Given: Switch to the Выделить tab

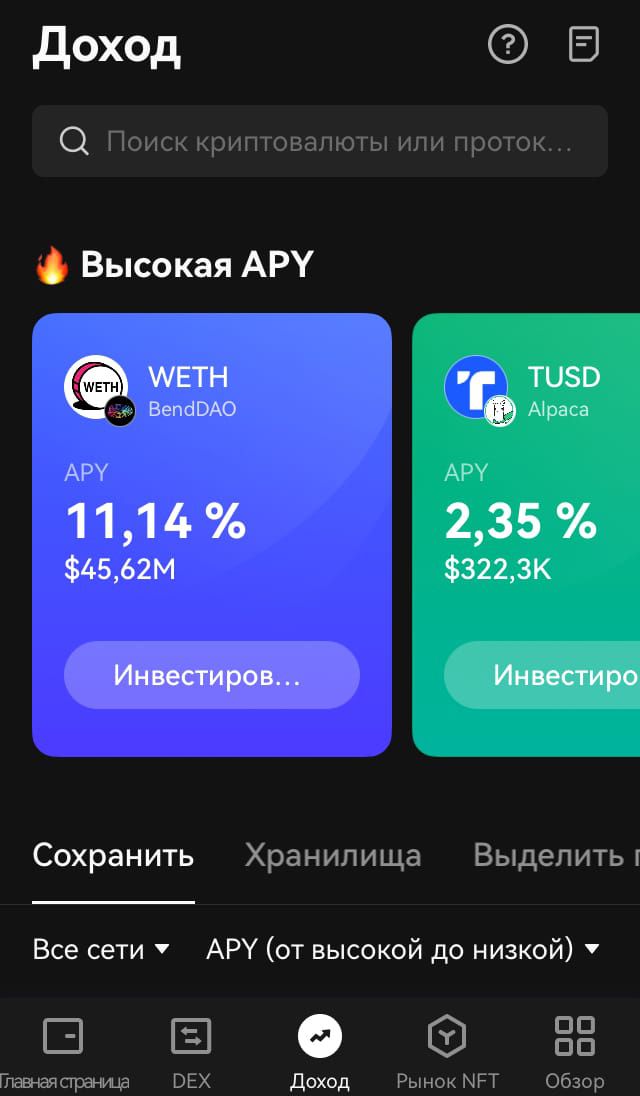Looking at the screenshot, I should click(x=556, y=855).
